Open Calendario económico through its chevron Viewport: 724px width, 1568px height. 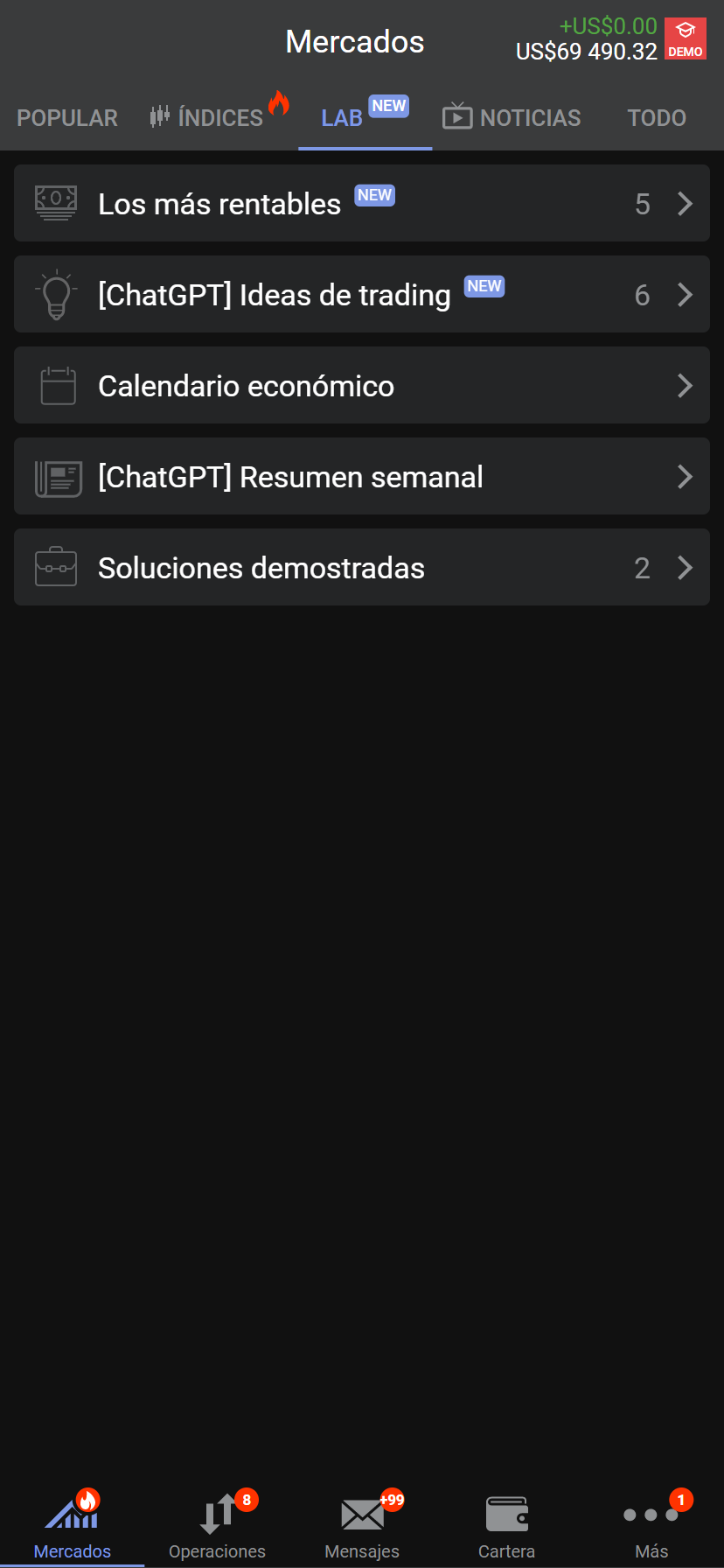[x=685, y=385]
